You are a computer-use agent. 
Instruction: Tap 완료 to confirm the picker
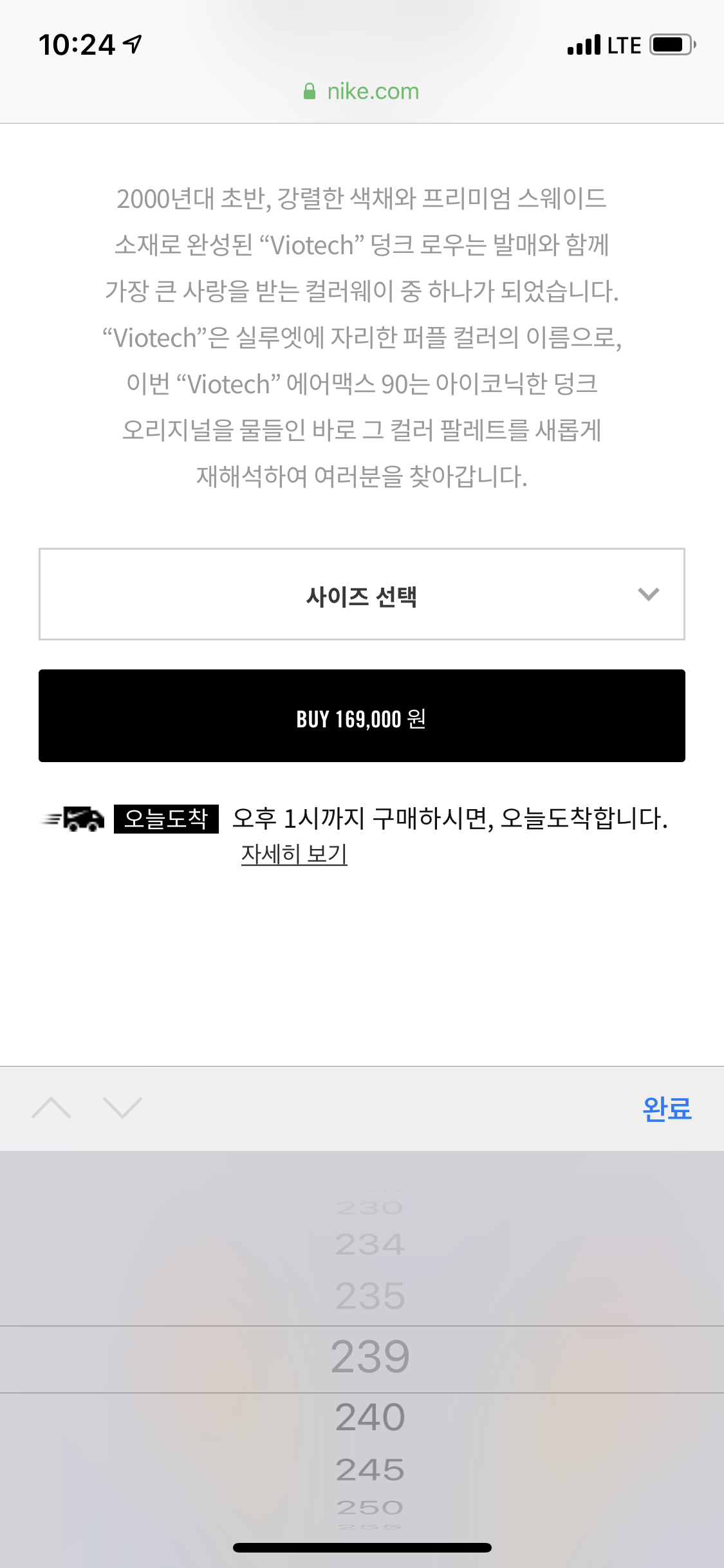[667, 1108]
